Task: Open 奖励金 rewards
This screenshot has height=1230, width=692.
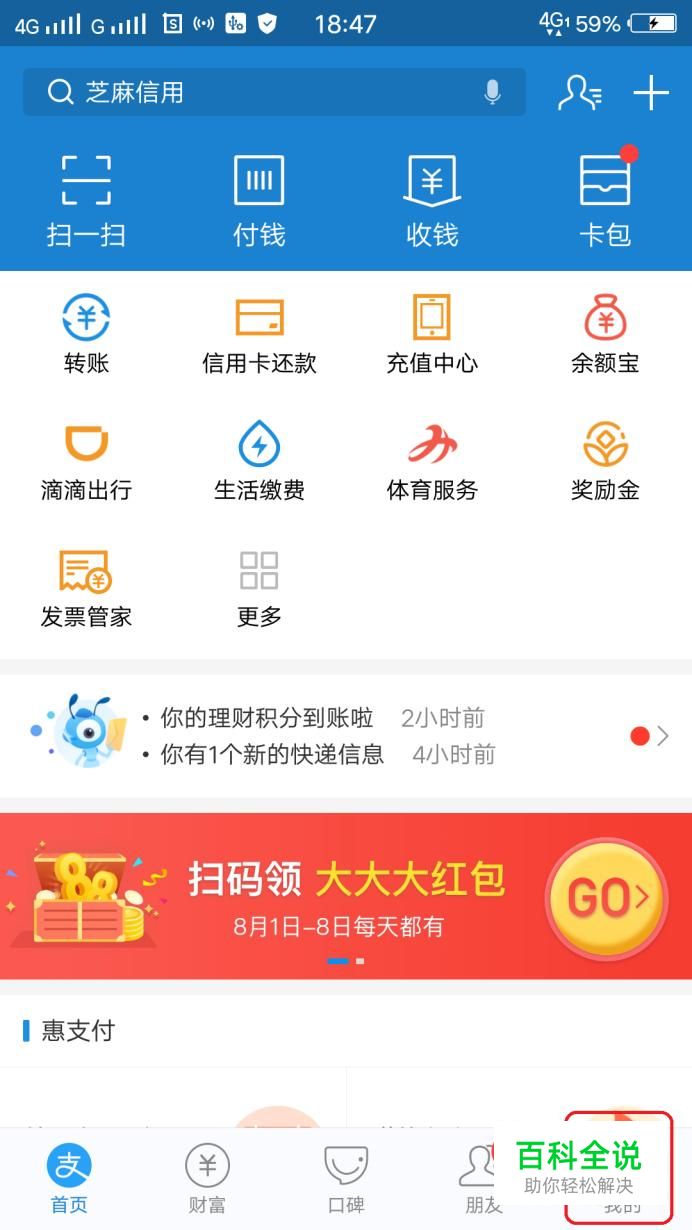Action: tap(605, 462)
